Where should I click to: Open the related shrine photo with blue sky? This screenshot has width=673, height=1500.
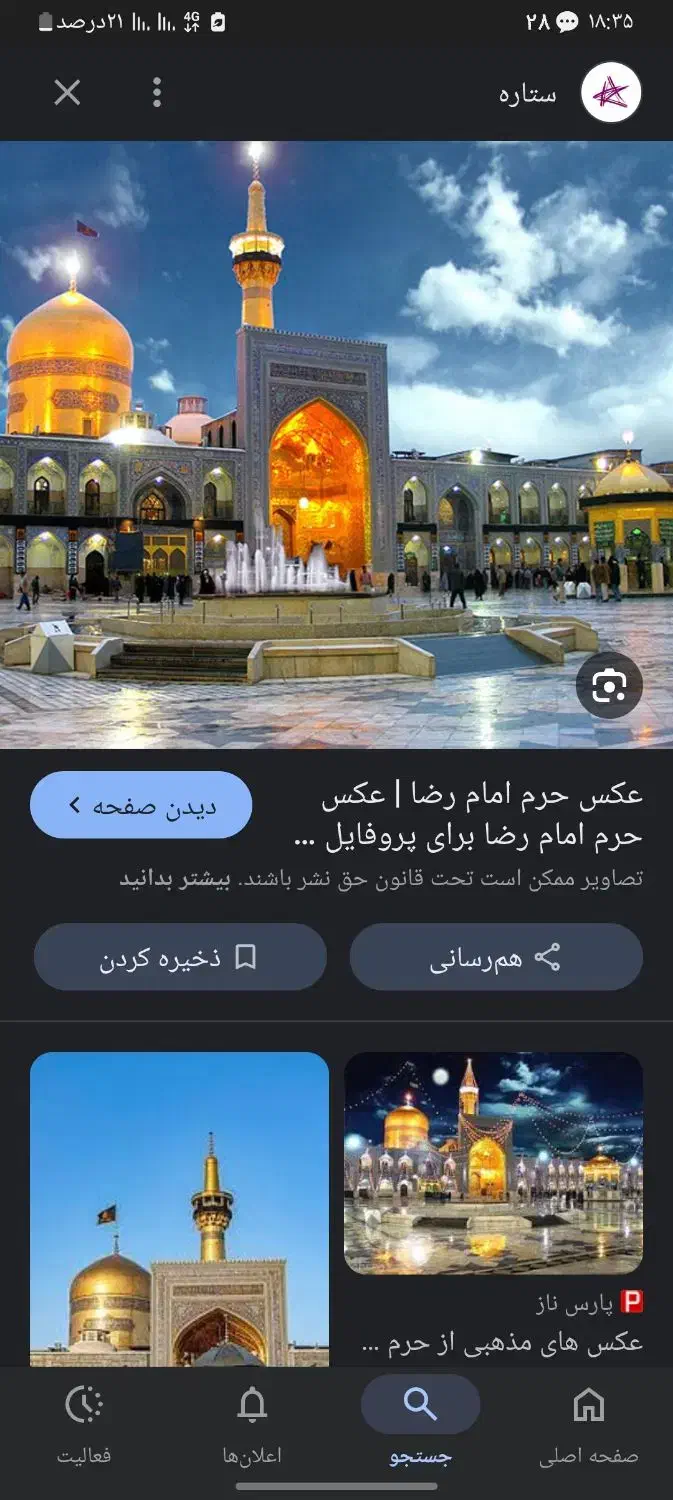(179, 1210)
